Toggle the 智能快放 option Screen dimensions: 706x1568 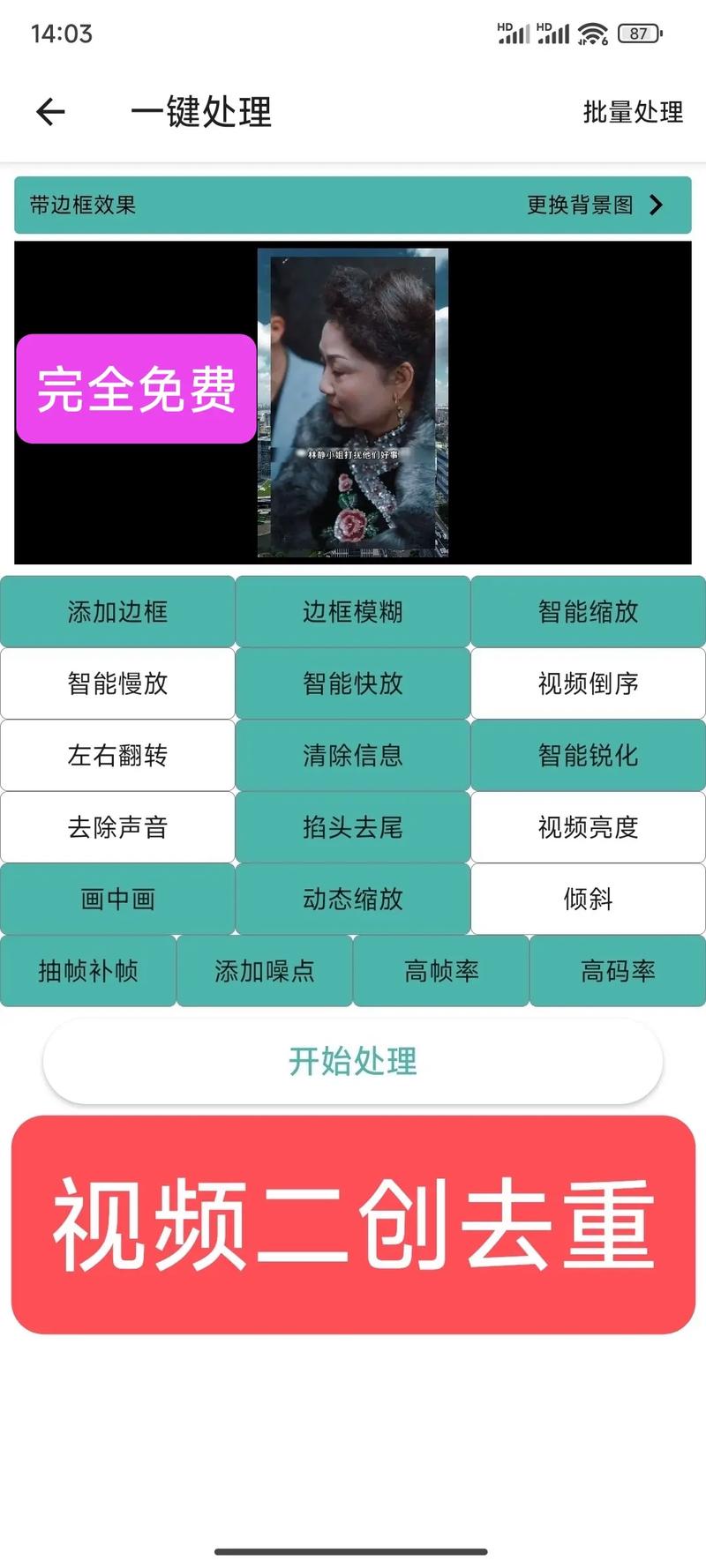[353, 683]
